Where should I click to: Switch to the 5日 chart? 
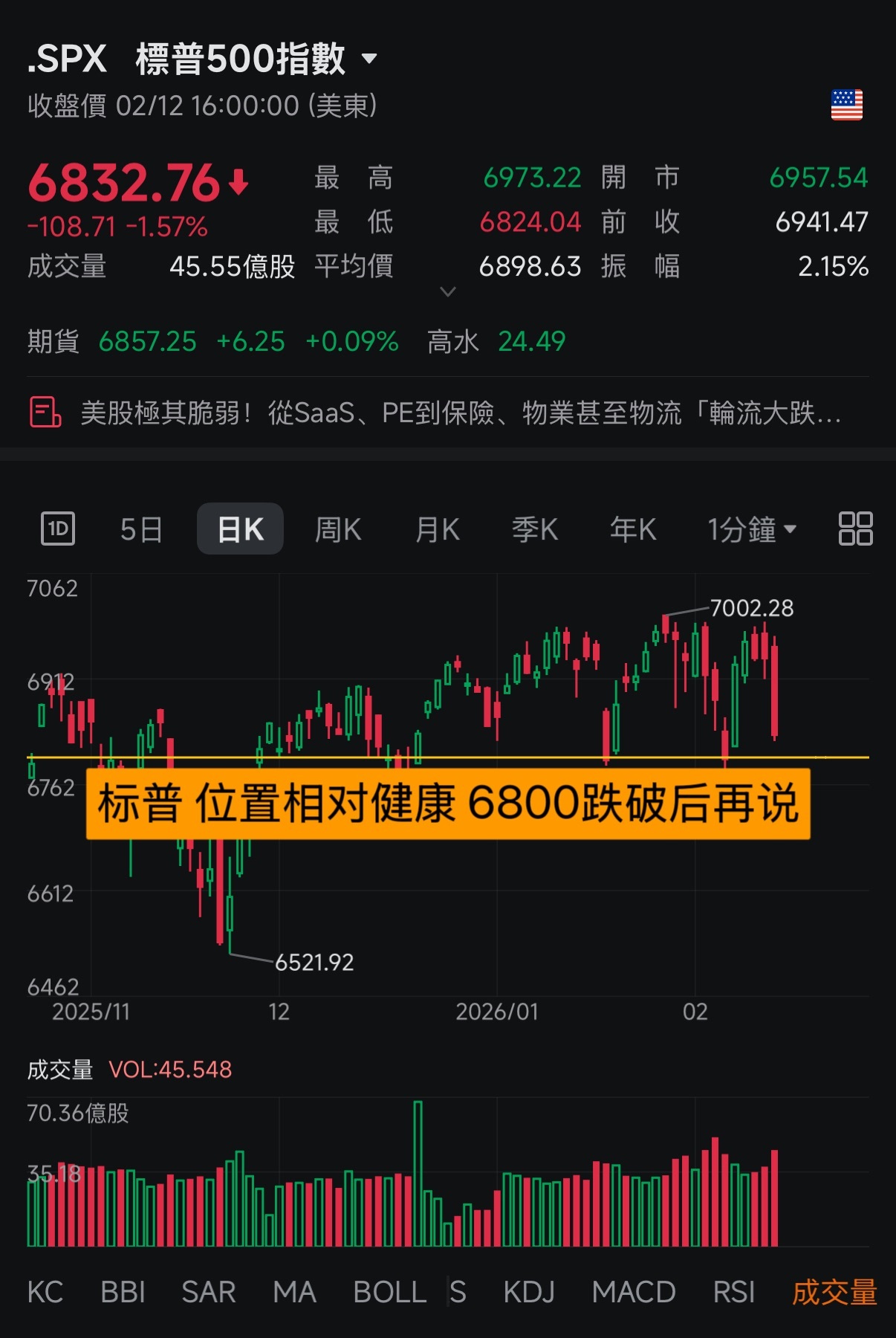click(141, 529)
